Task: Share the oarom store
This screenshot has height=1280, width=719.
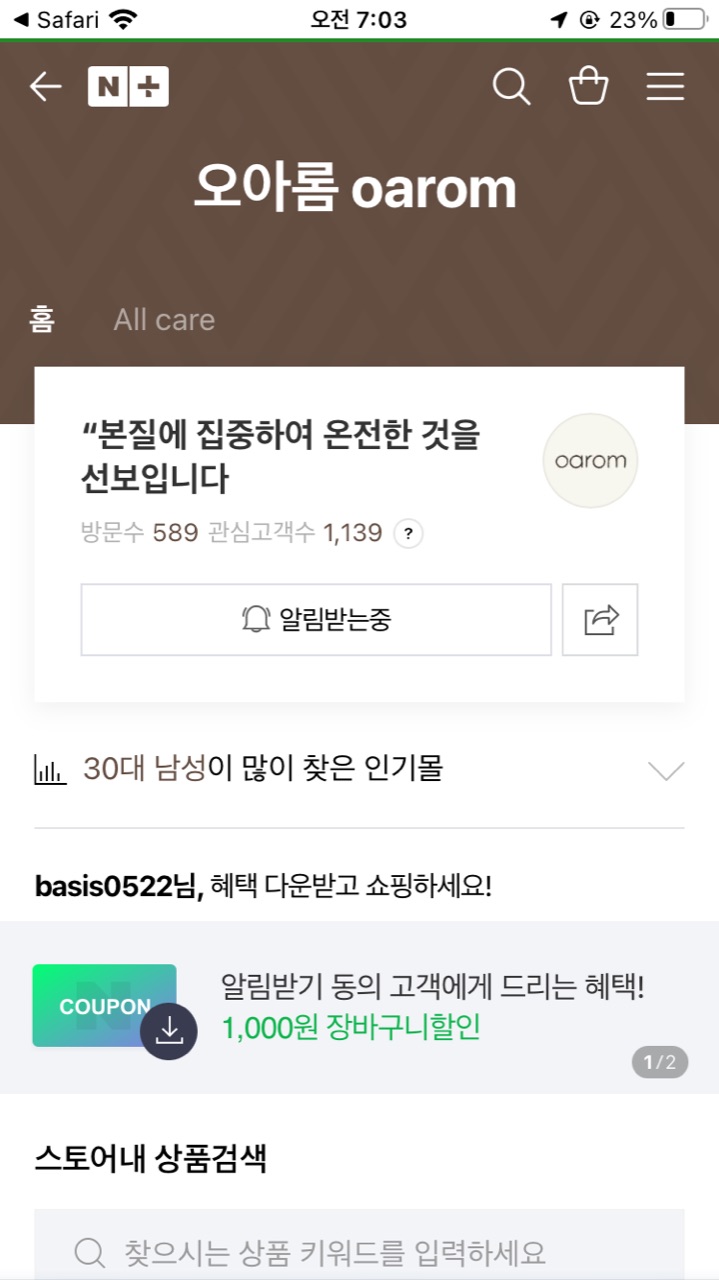Action: pos(600,620)
